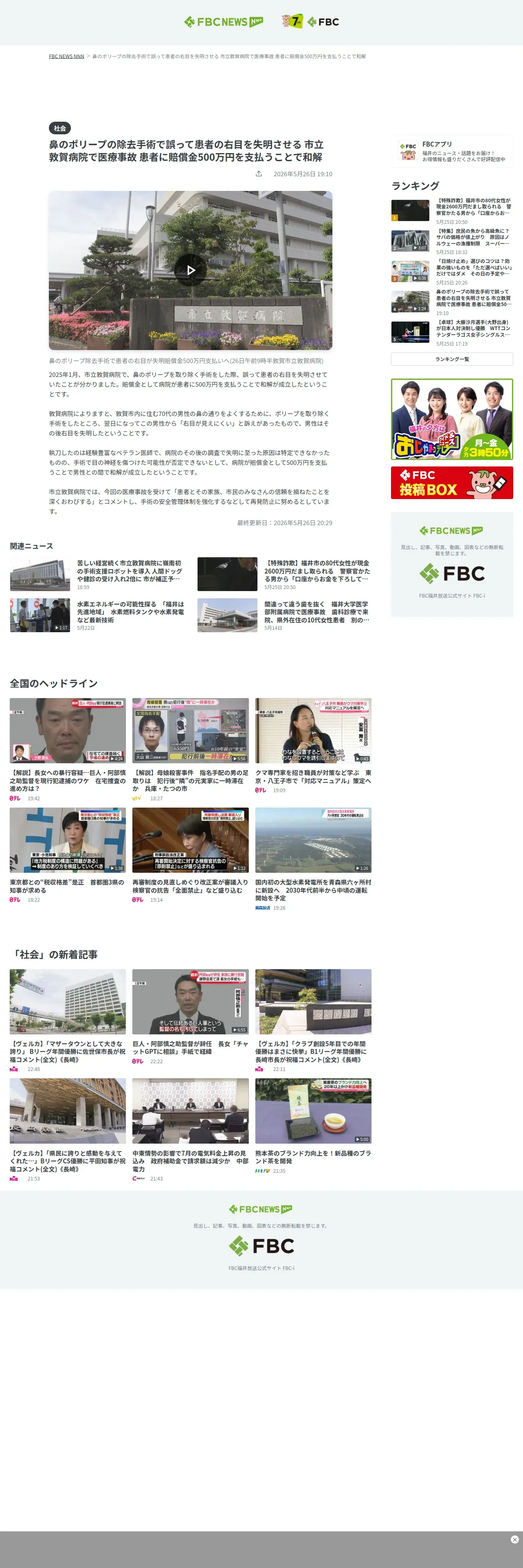Close the bottom ad banner
This screenshot has width=523, height=1568.
pyautogui.click(x=514, y=1540)
